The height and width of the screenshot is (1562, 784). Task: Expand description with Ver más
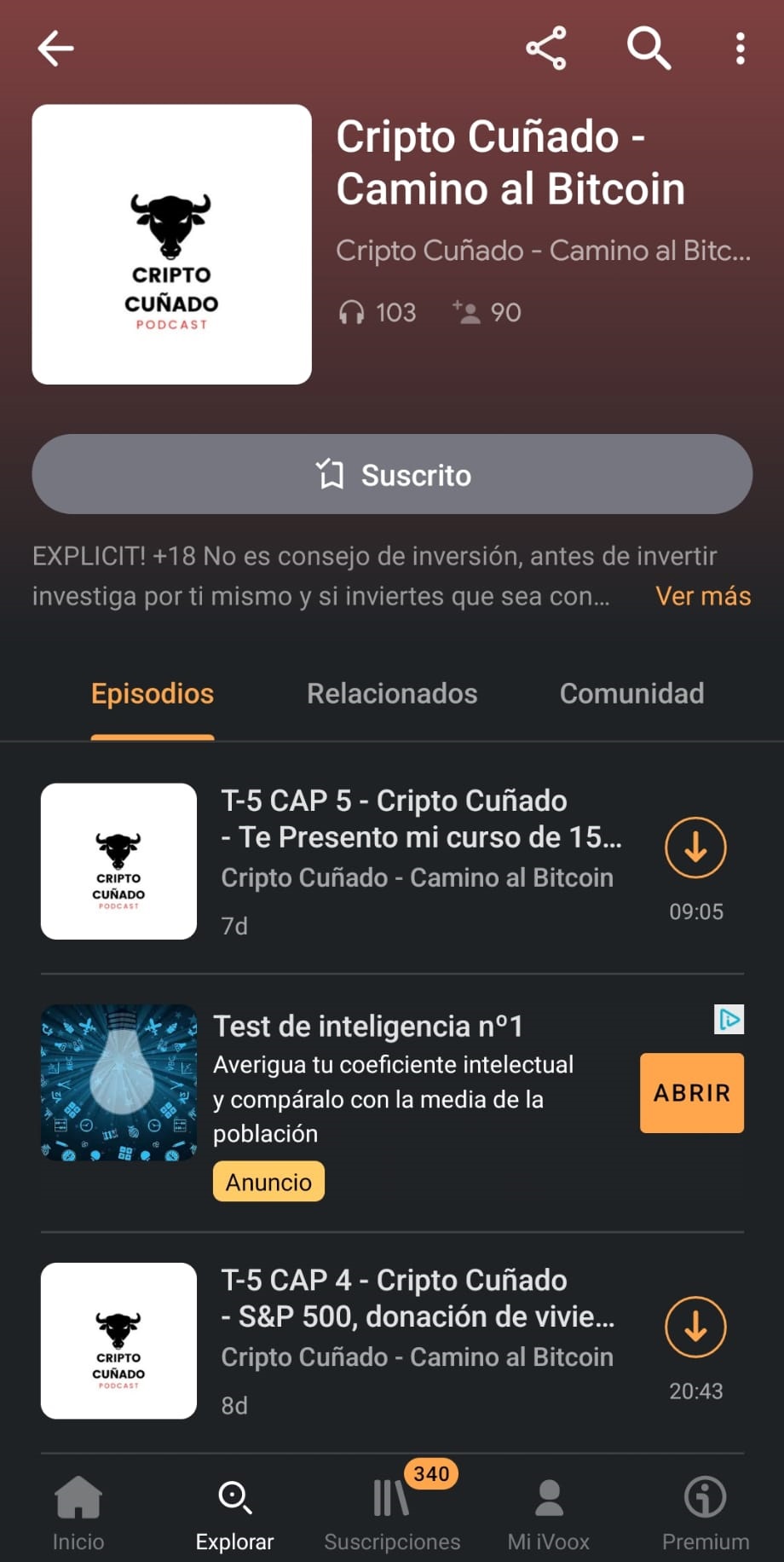tap(703, 596)
